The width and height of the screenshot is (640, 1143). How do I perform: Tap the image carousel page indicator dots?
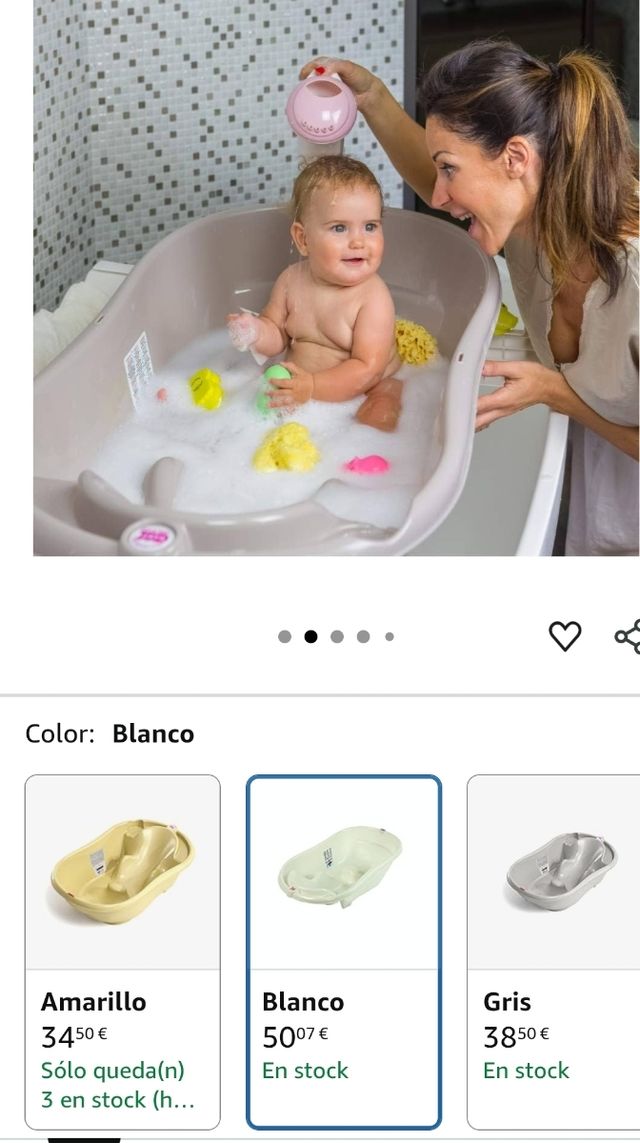coord(336,637)
